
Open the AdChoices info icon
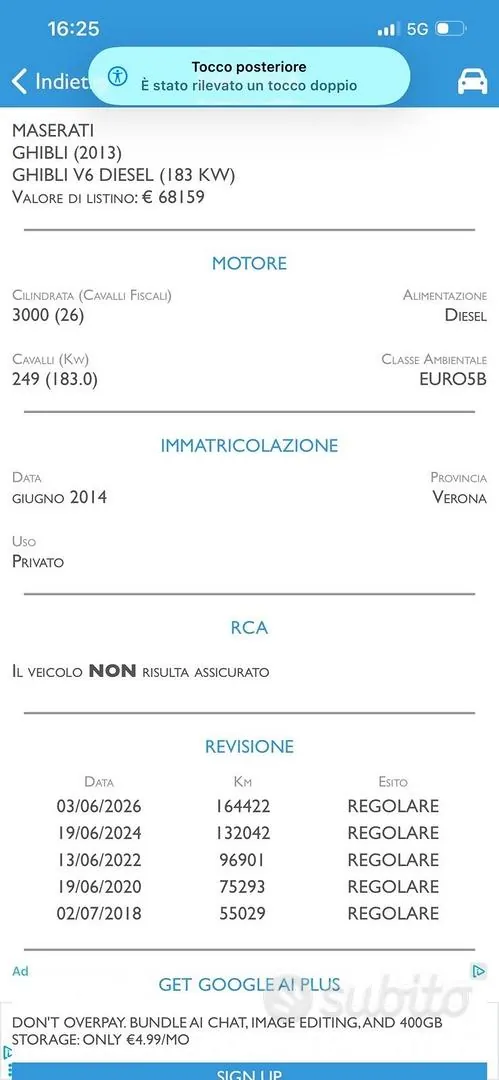point(478,971)
